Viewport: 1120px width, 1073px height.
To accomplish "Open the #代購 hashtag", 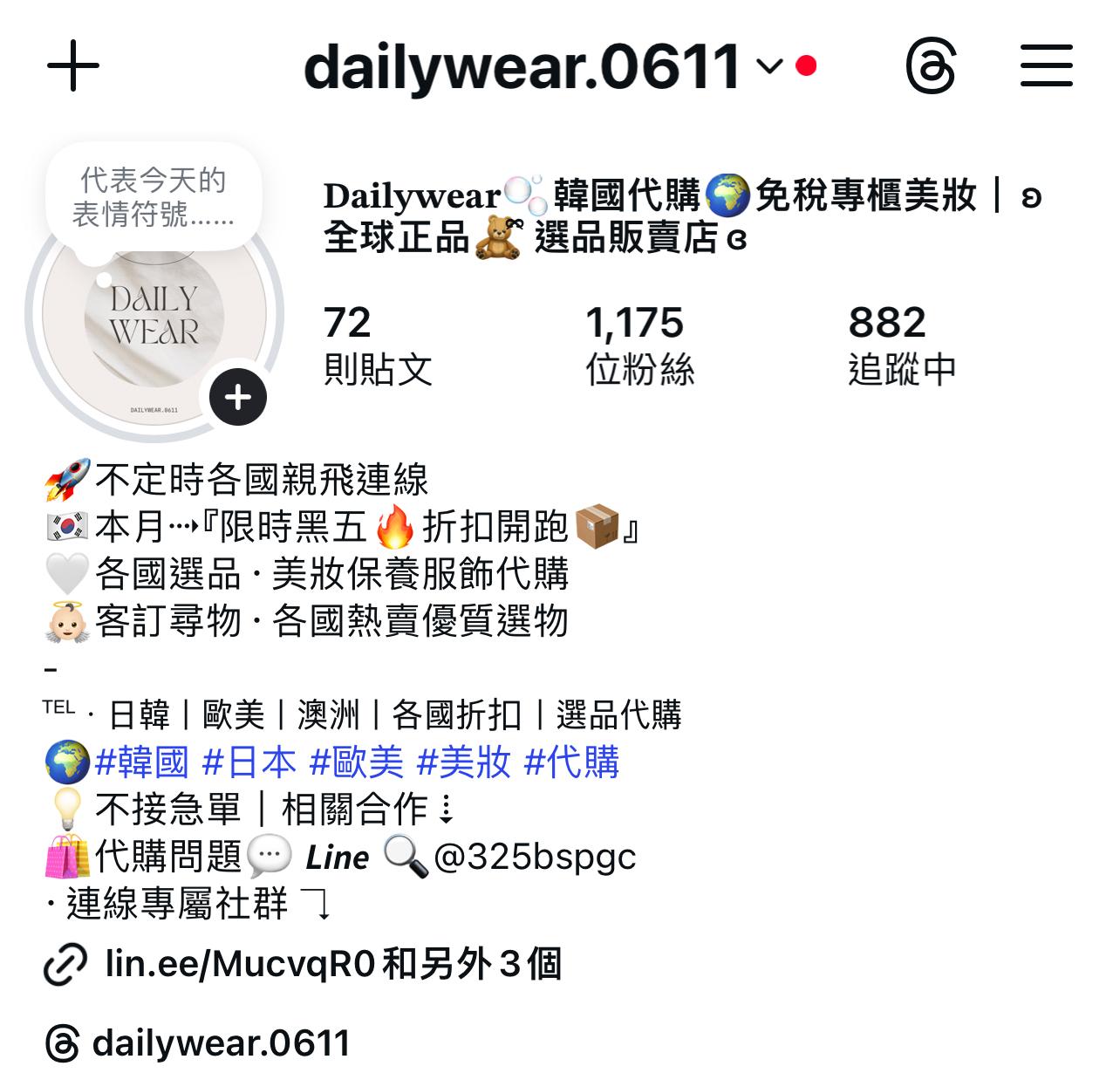I will [571, 762].
